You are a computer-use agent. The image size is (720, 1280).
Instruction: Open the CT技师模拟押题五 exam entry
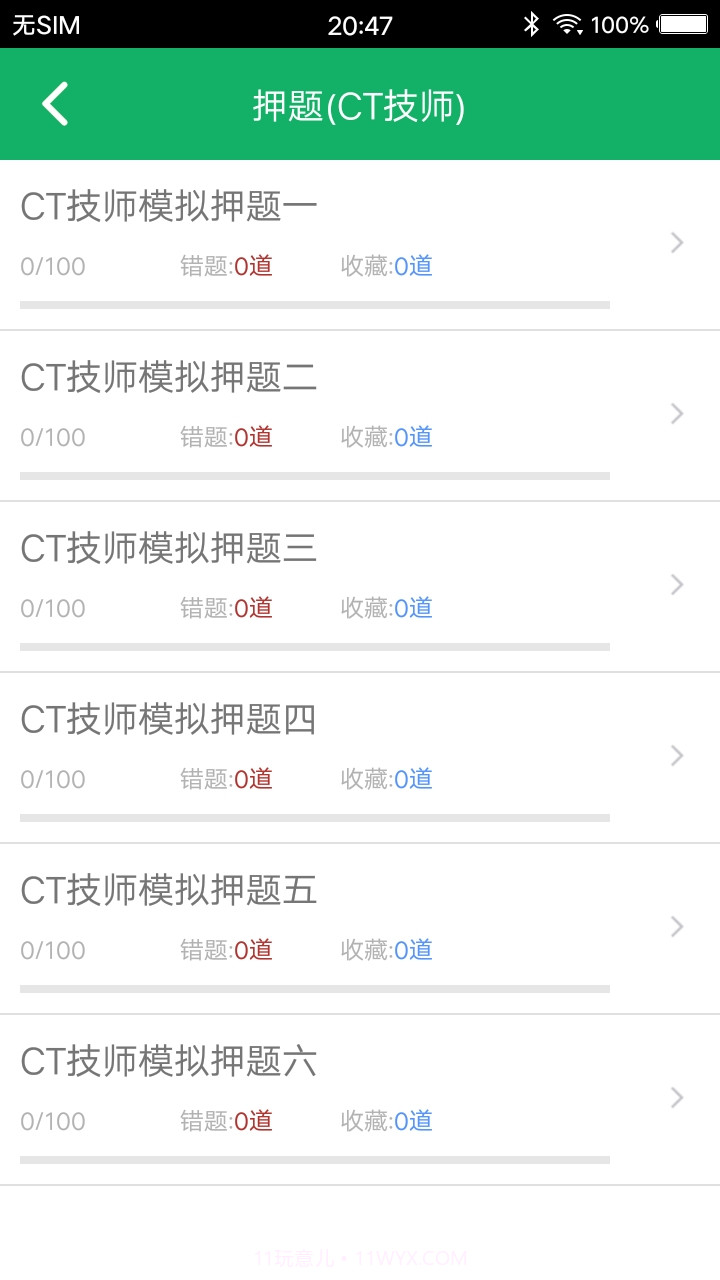[x=168, y=890]
